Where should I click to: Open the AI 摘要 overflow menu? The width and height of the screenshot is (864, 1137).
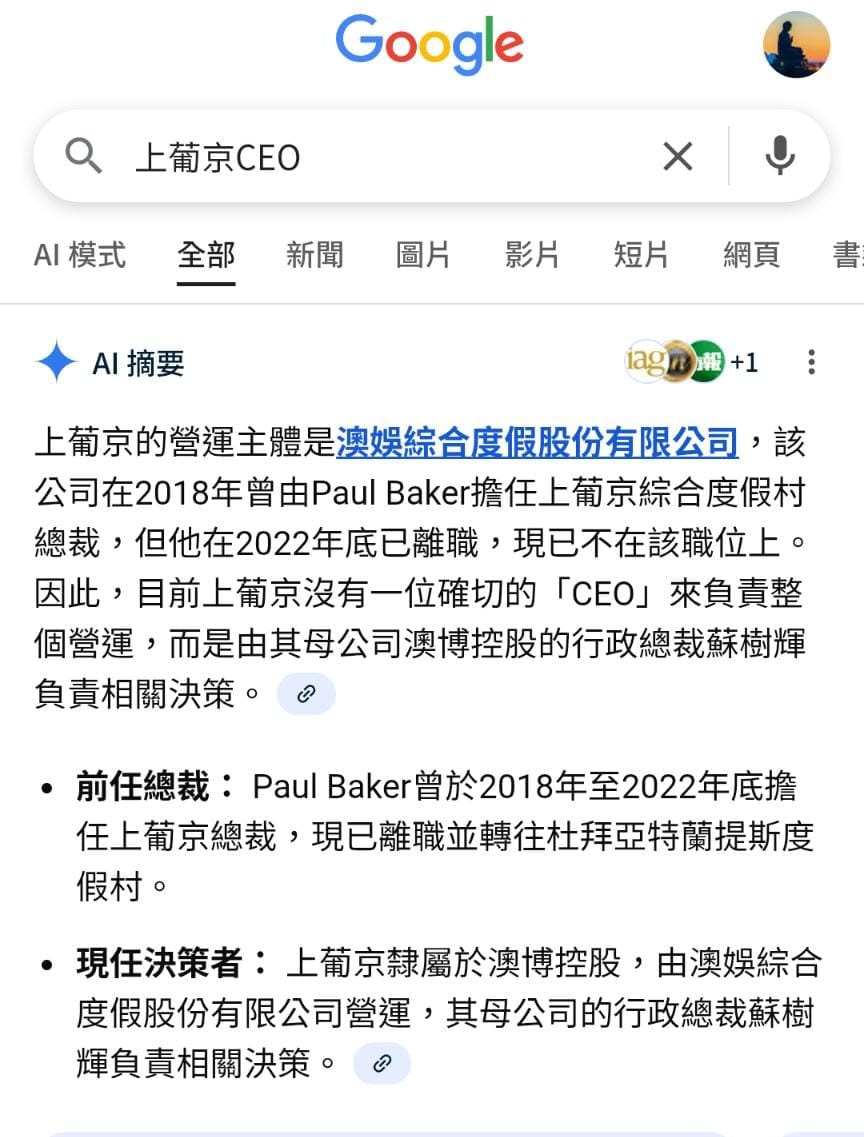pyautogui.click(x=811, y=362)
